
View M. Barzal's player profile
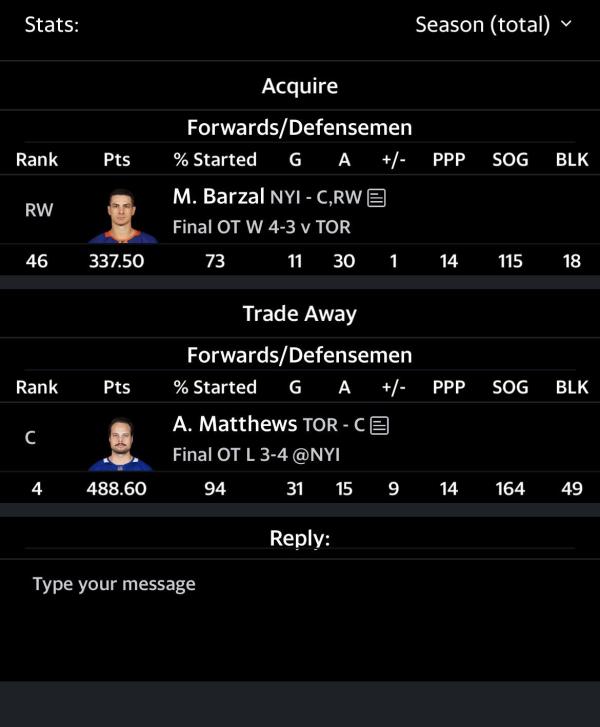pos(218,197)
